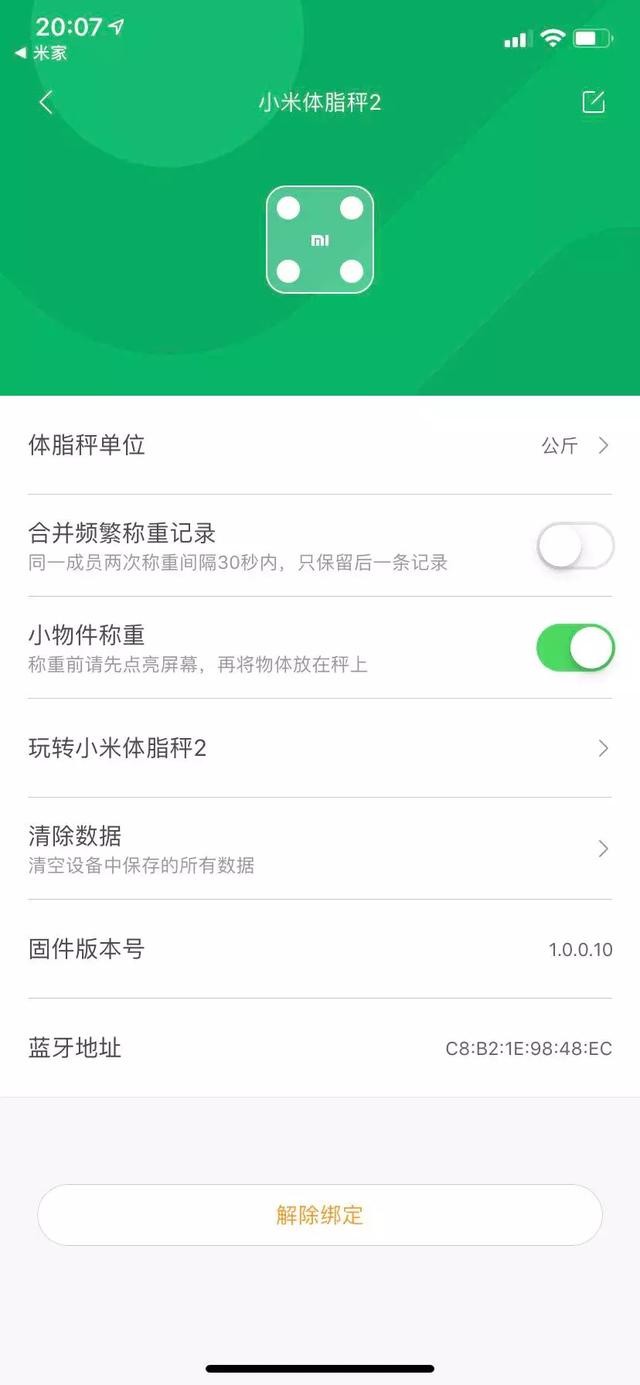
Task: Return to 米家 app via status bar link
Action: click(42, 53)
